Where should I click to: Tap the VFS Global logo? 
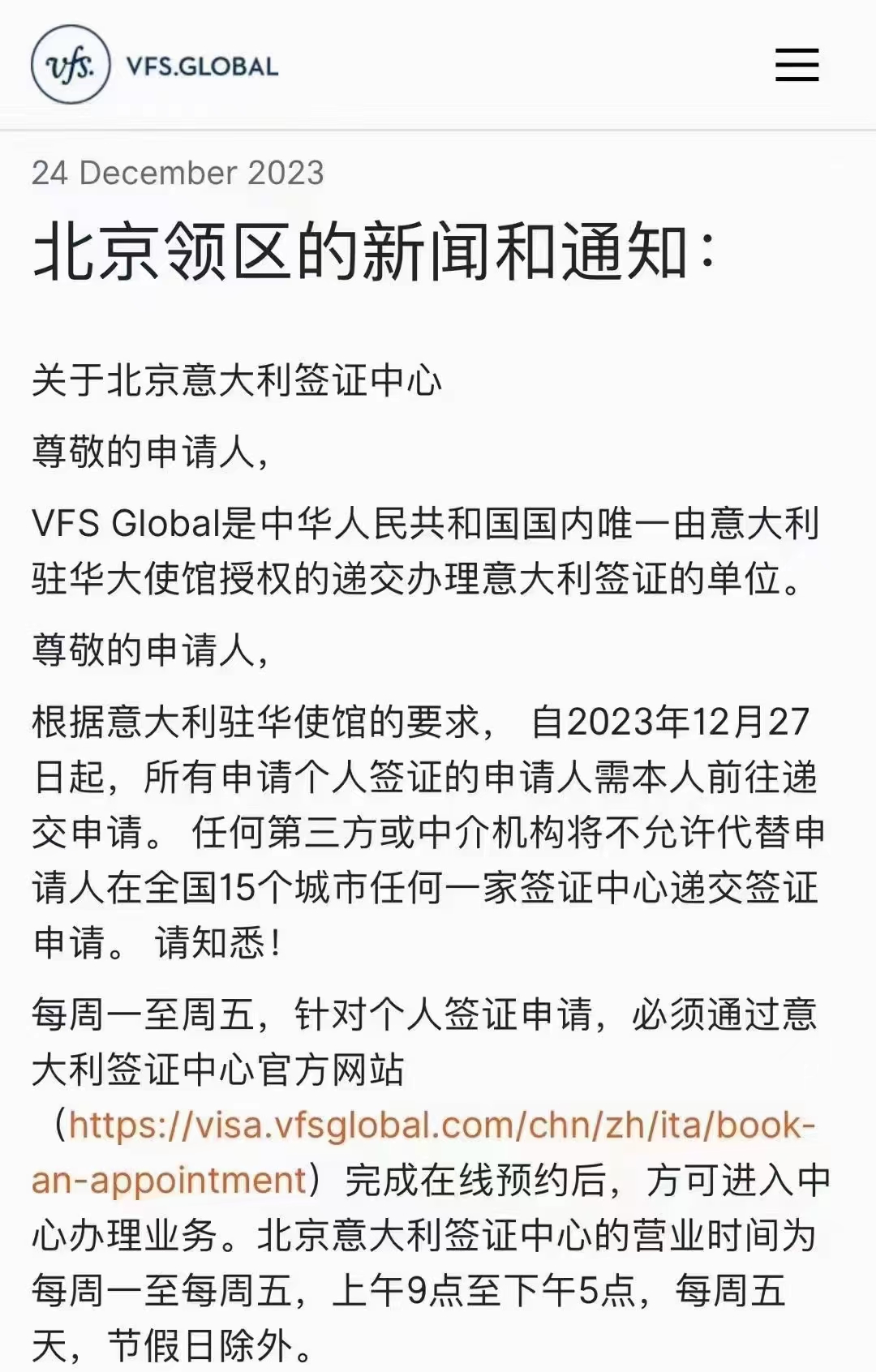click(x=154, y=65)
